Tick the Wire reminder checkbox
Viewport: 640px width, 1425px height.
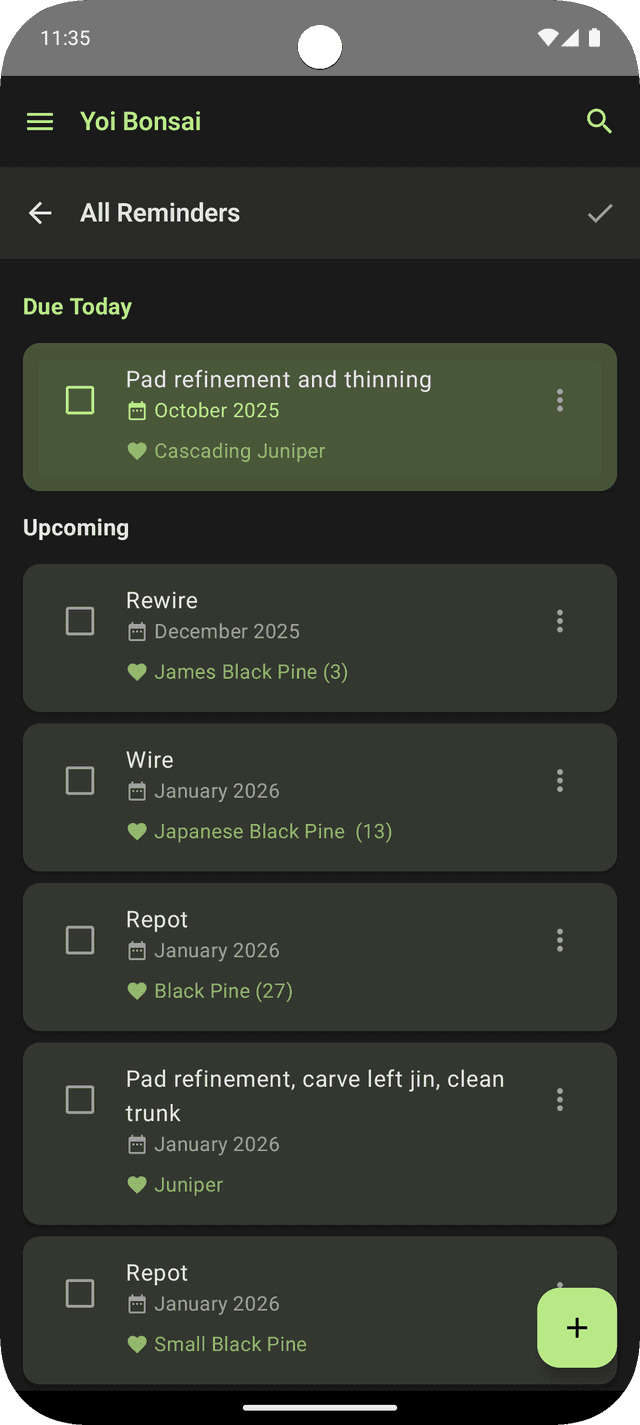pyautogui.click(x=80, y=780)
